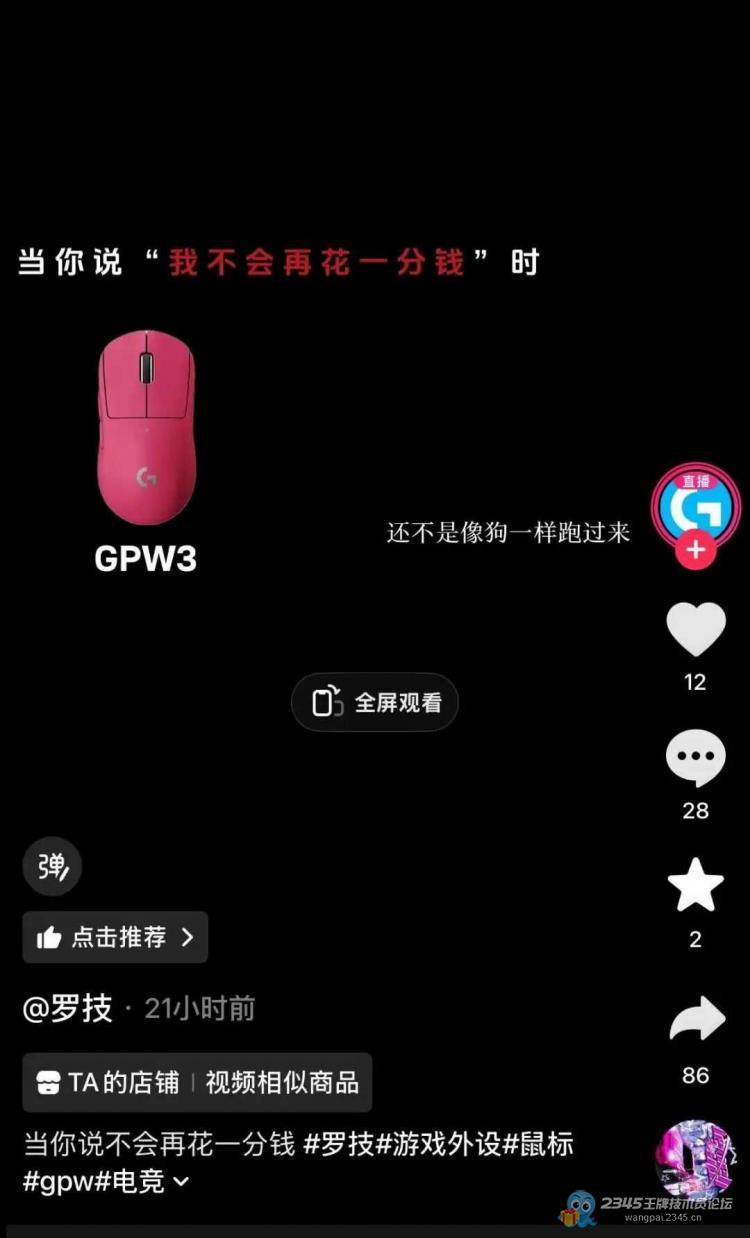The width and height of the screenshot is (750, 1238).
Task: Favorite the video with the star icon
Action: tap(696, 886)
